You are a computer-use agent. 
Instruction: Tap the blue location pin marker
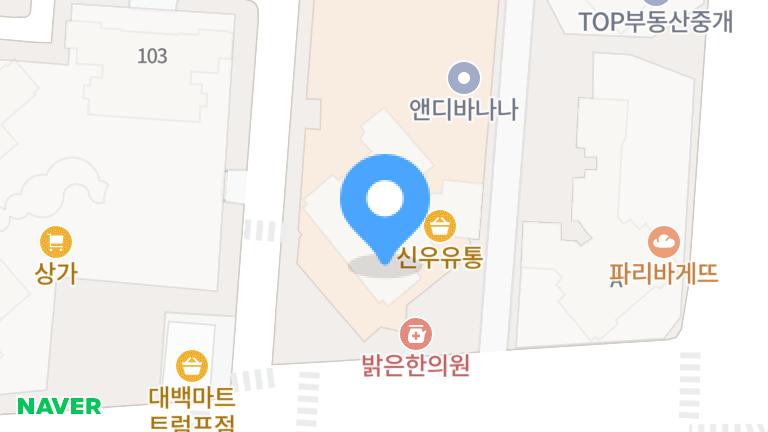coord(385,202)
